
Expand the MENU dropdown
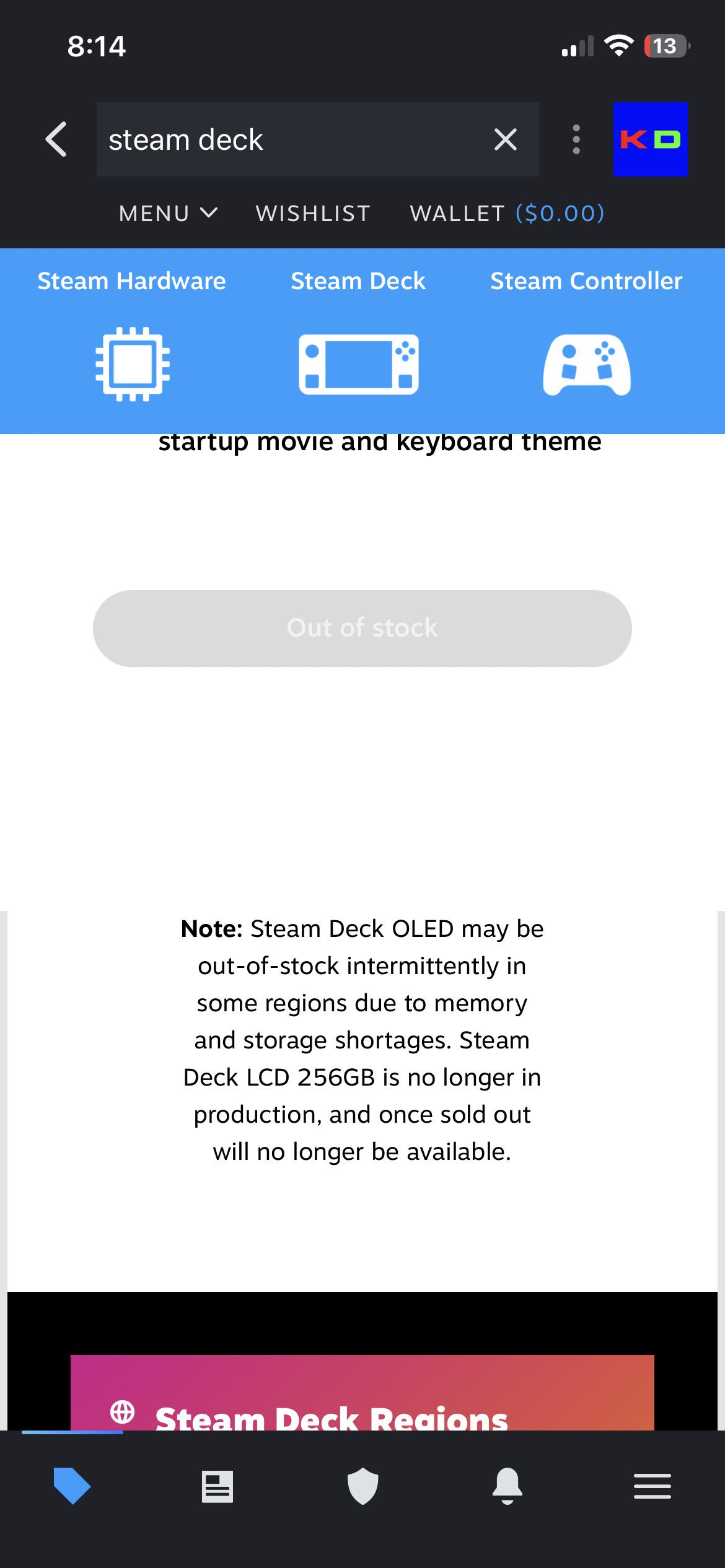168,214
